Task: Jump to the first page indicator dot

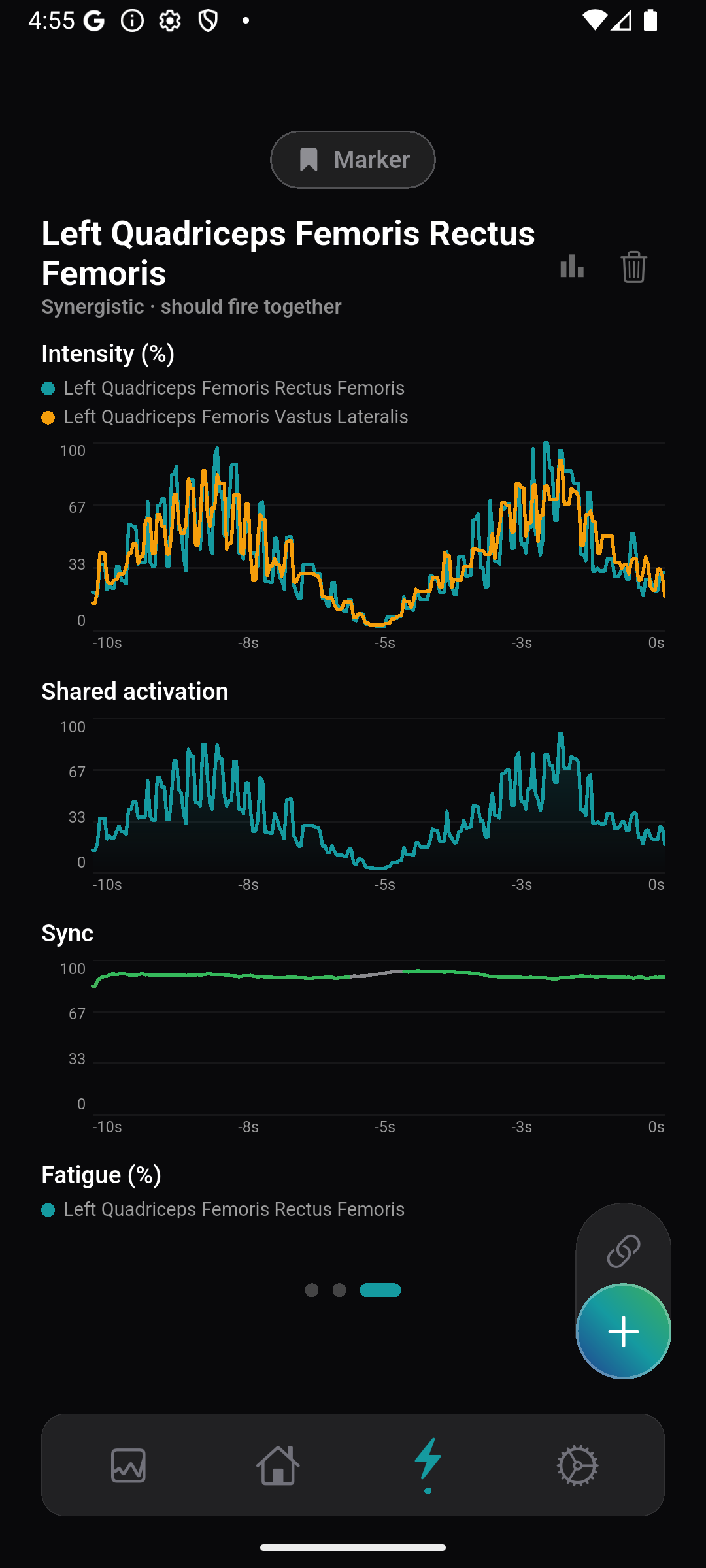Action: point(312,1290)
